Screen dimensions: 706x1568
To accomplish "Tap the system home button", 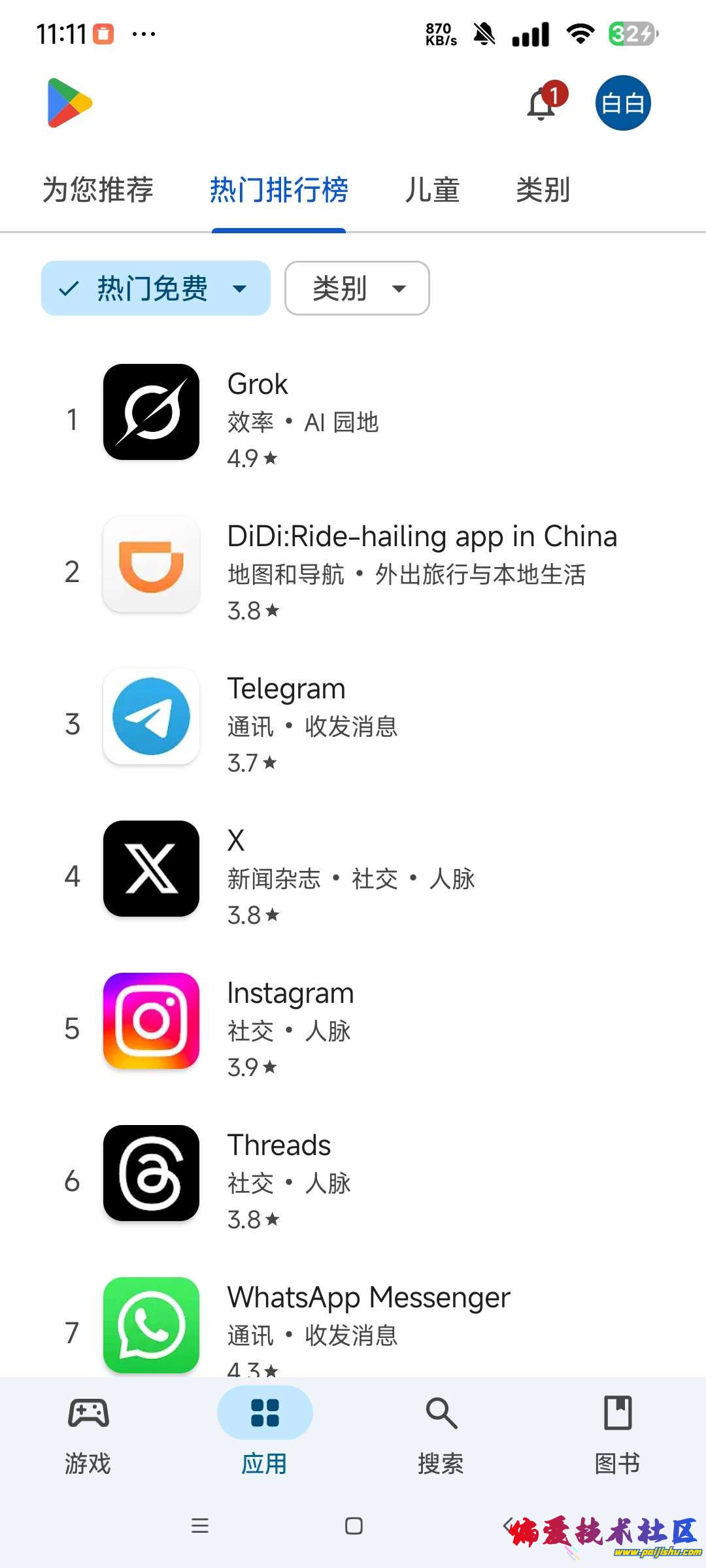I will [354, 1526].
